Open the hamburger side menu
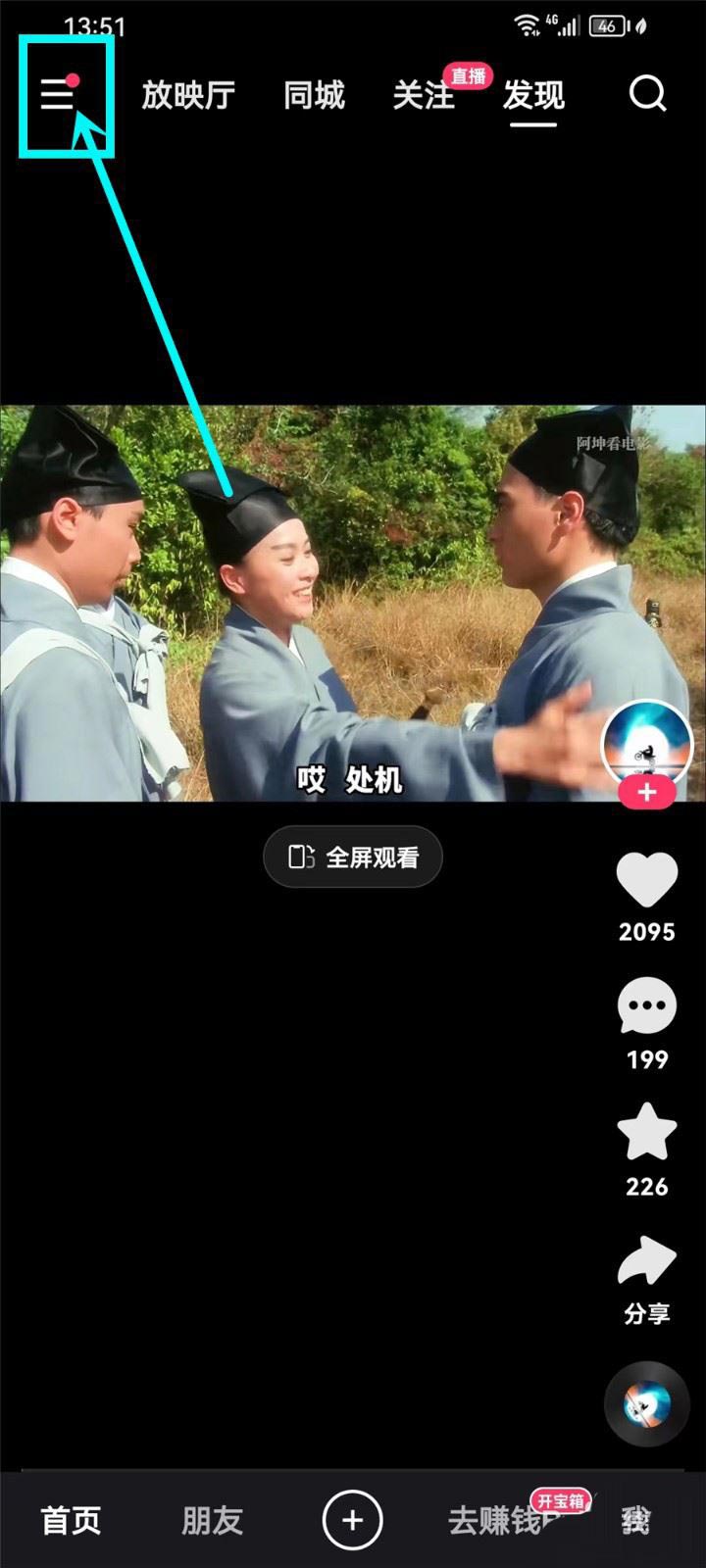 tap(57, 95)
